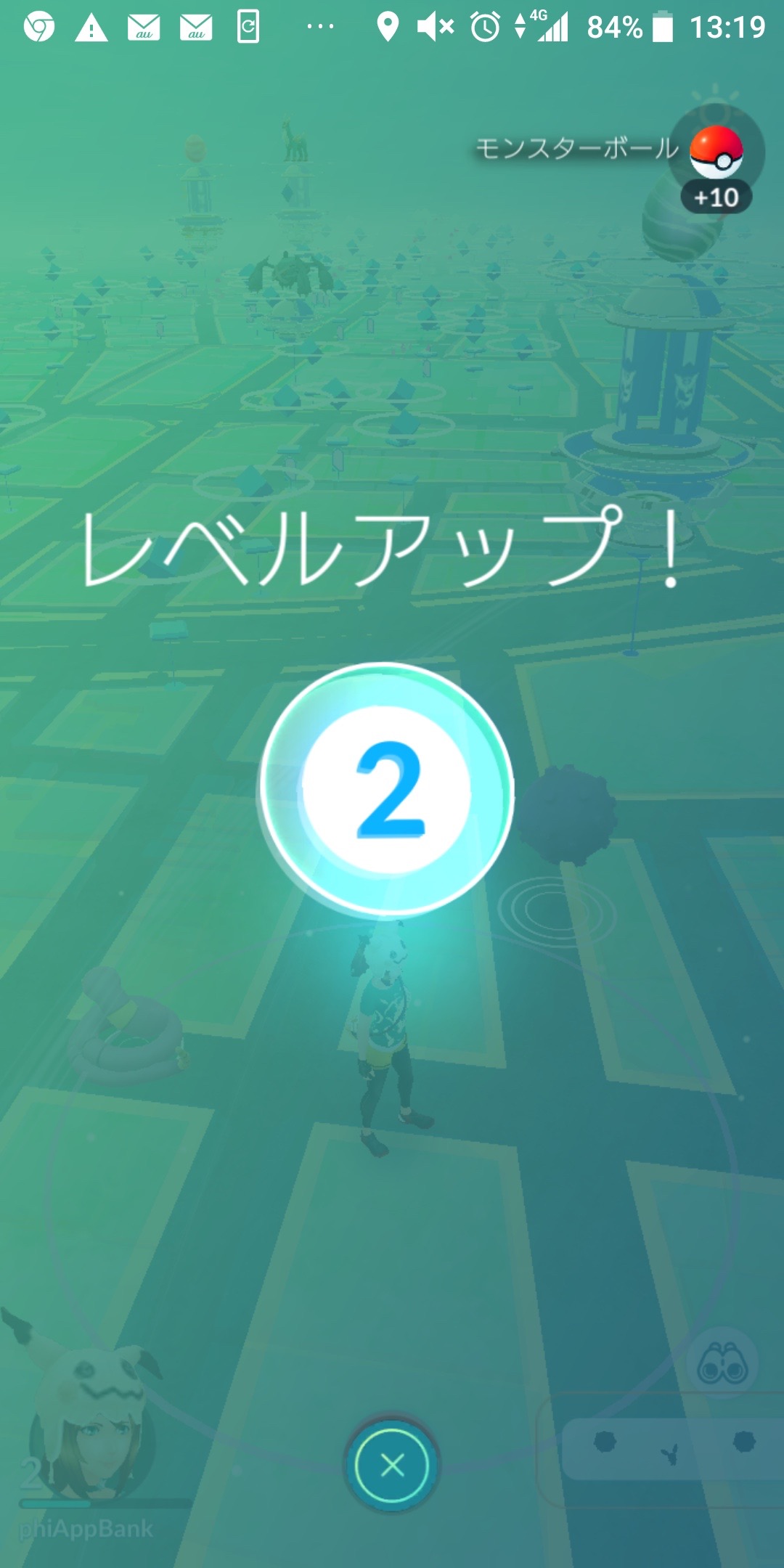Dismiss the level up screen
The width and height of the screenshot is (784, 1568).
pyautogui.click(x=392, y=1465)
